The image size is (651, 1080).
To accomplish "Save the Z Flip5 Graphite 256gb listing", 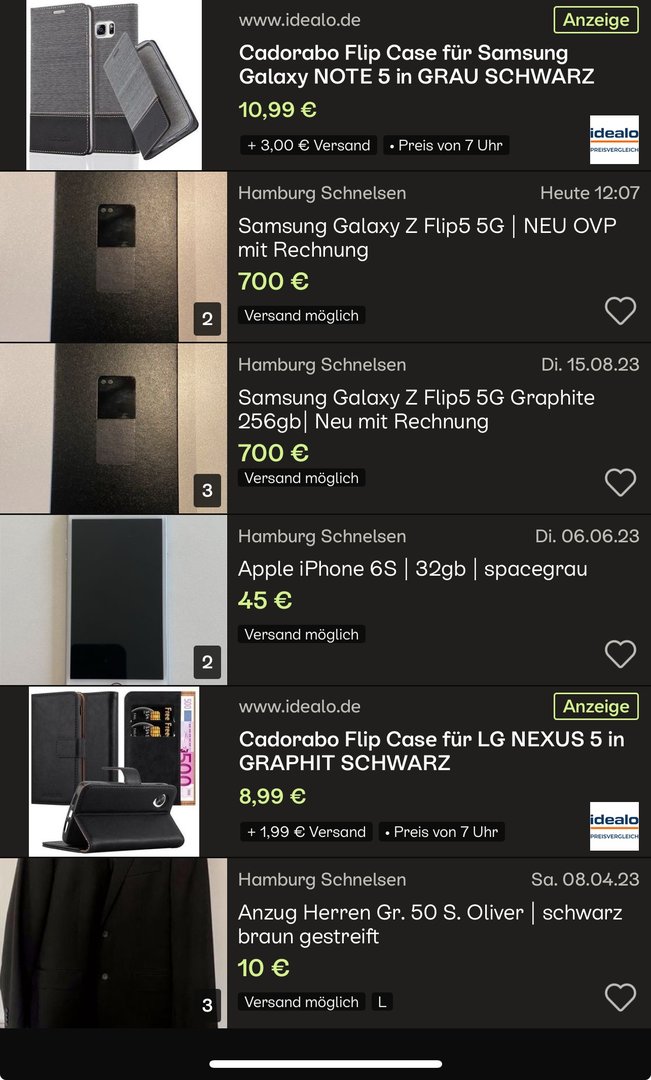I will [620, 483].
